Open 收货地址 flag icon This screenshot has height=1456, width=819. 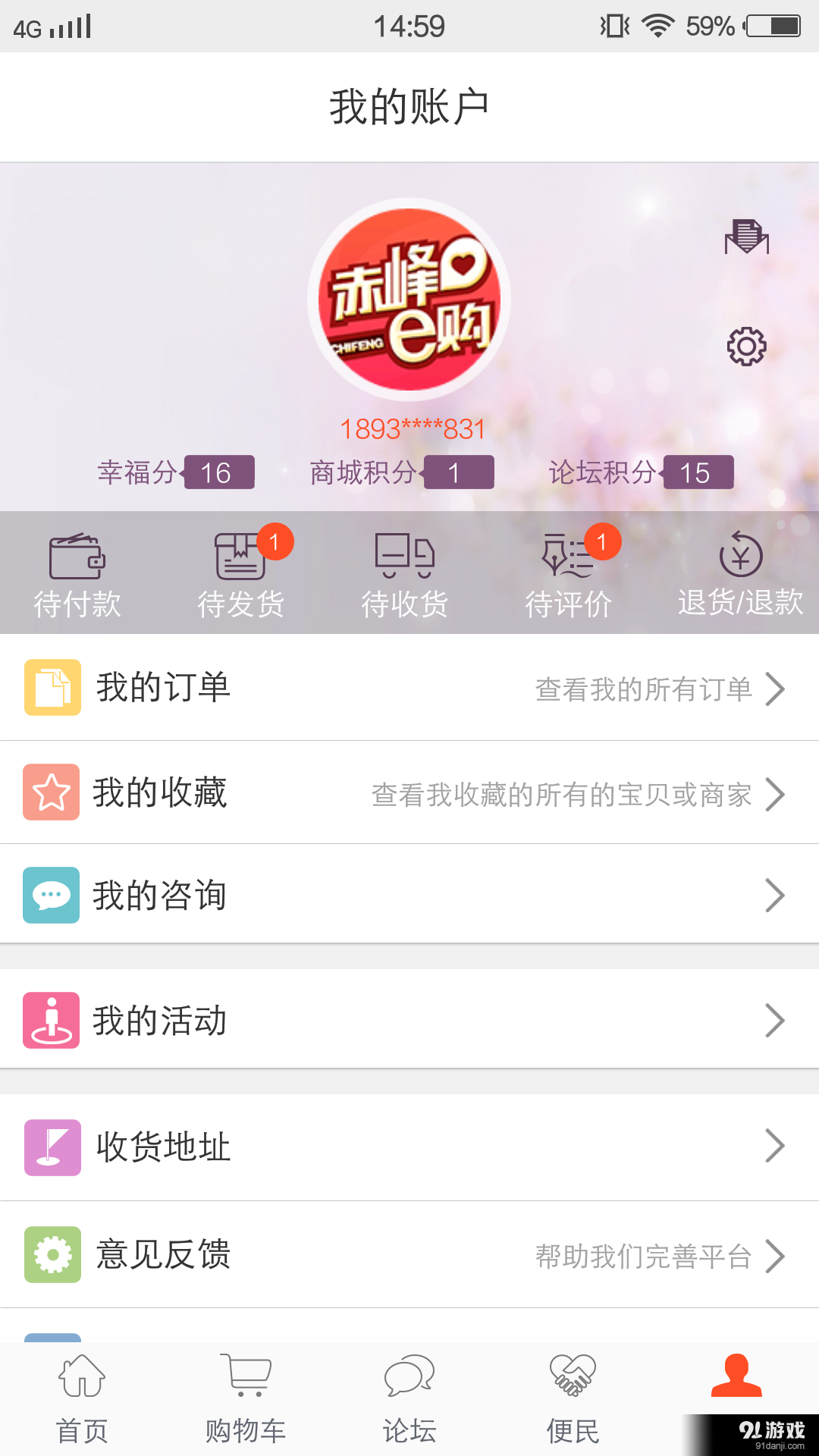(x=51, y=1147)
